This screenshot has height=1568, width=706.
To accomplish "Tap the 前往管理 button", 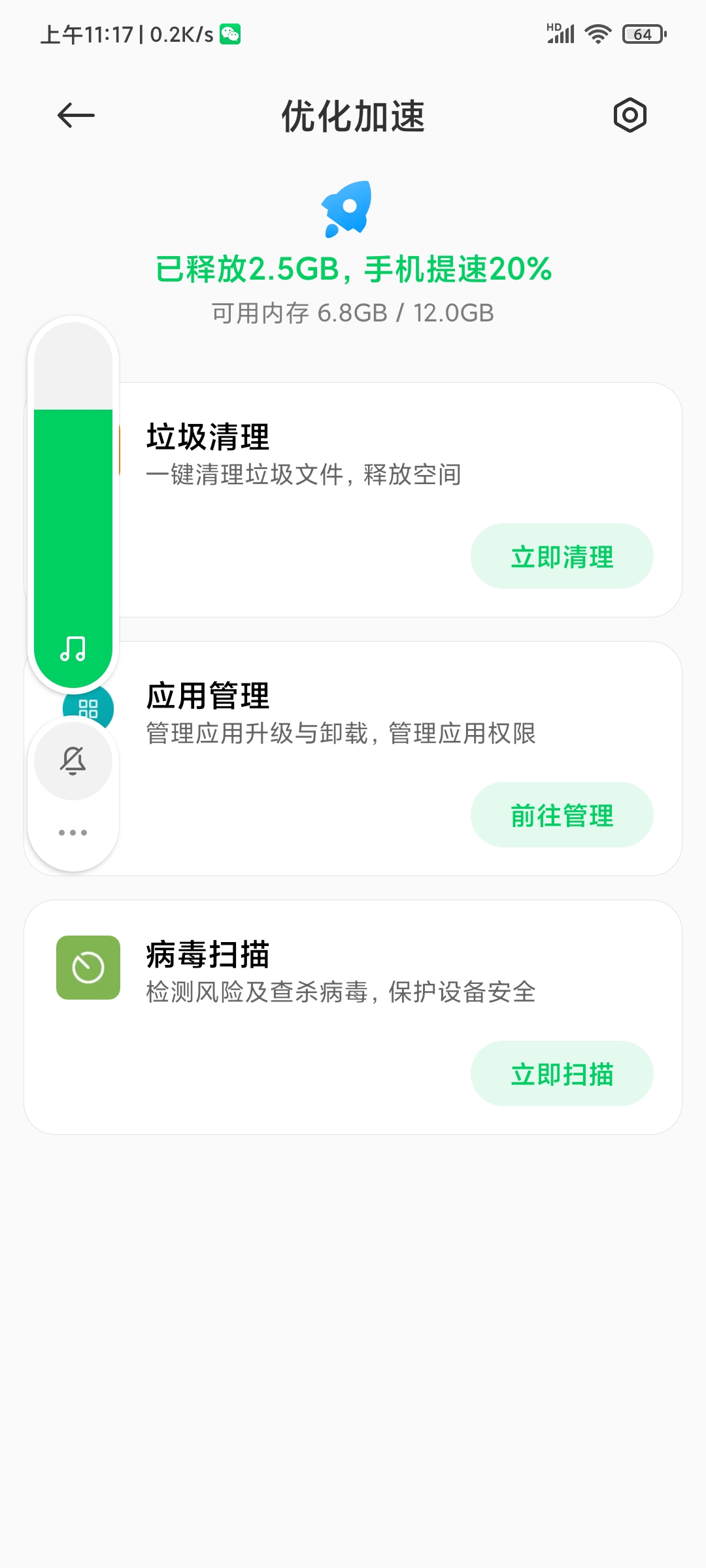I will tap(562, 815).
